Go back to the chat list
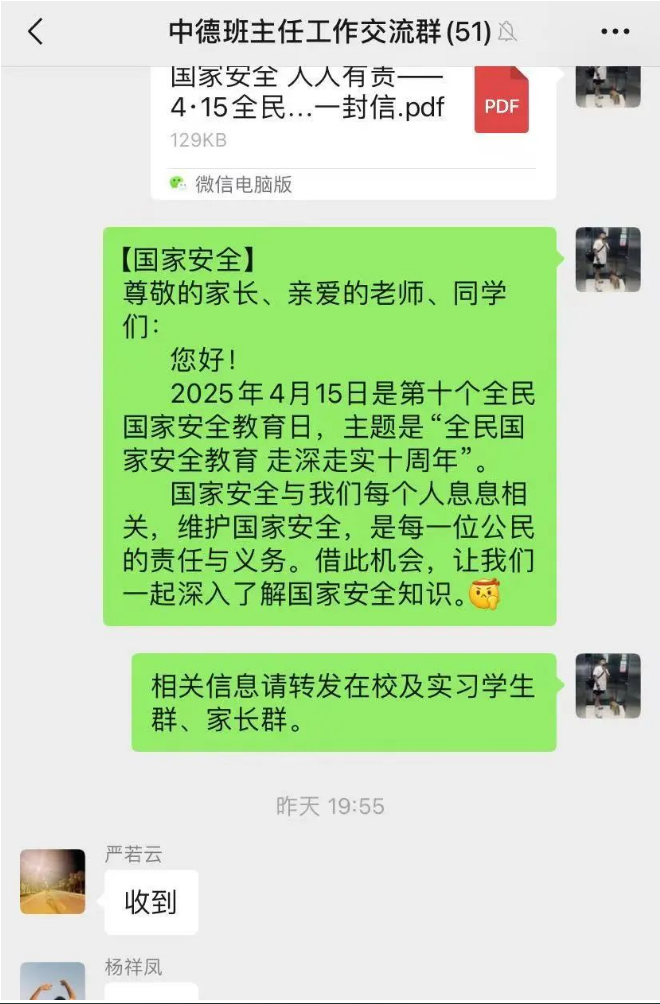Screen dimensions: 660x1004 pos(36,32)
